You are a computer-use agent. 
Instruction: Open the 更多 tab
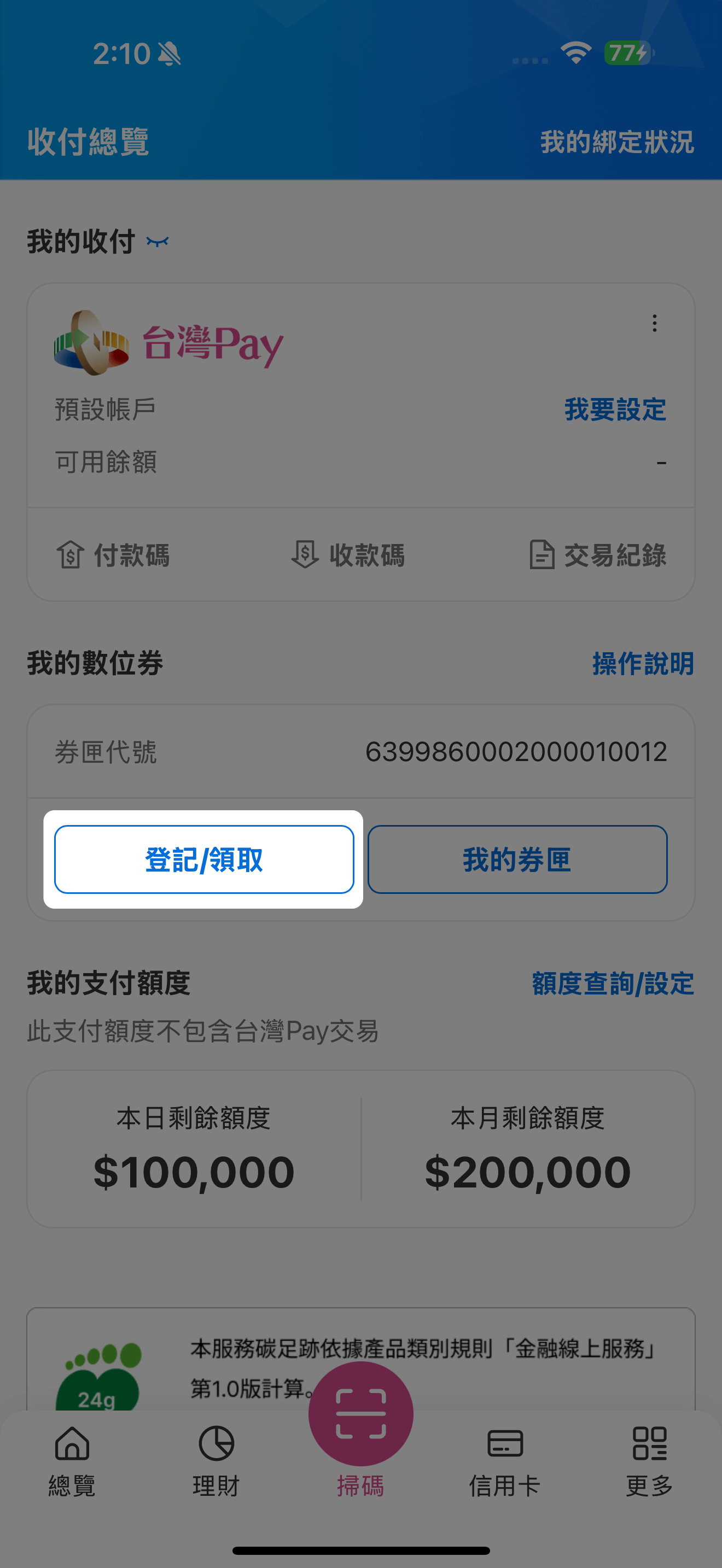(649, 1460)
